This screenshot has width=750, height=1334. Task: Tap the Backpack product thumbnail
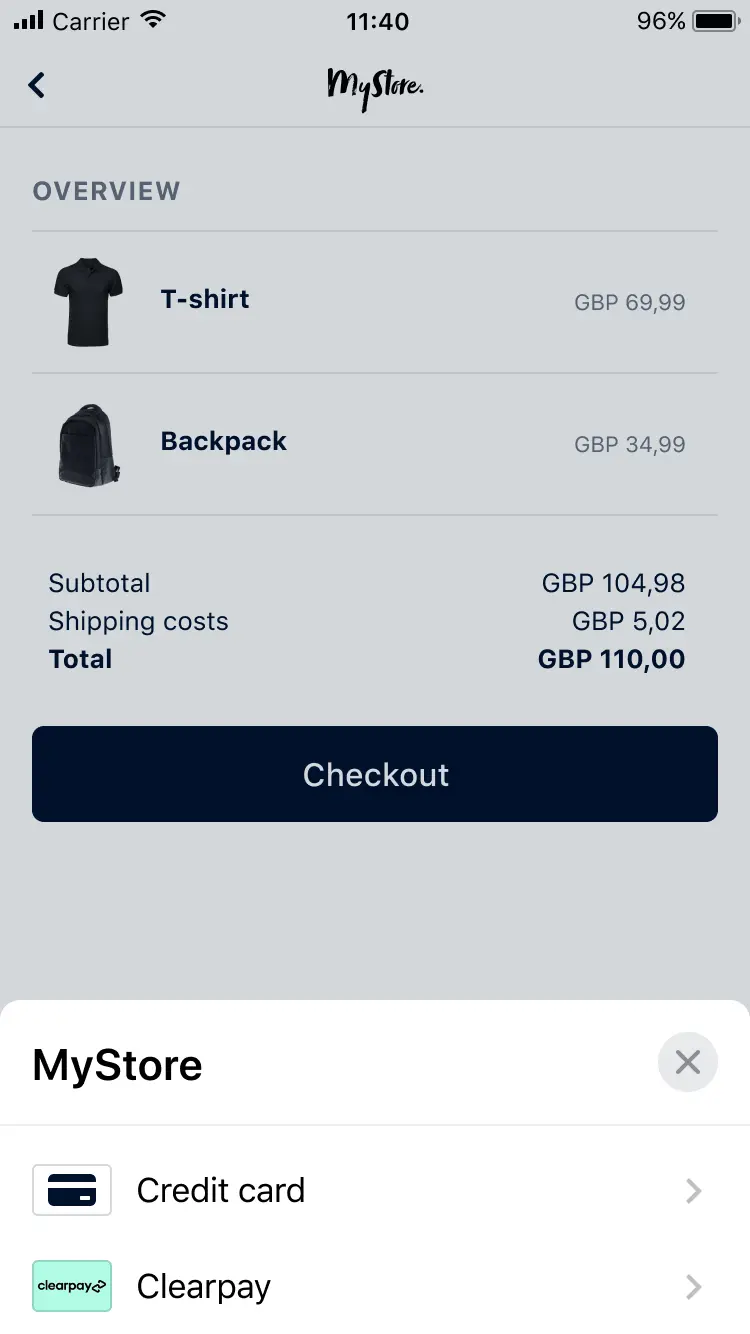click(x=88, y=445)
